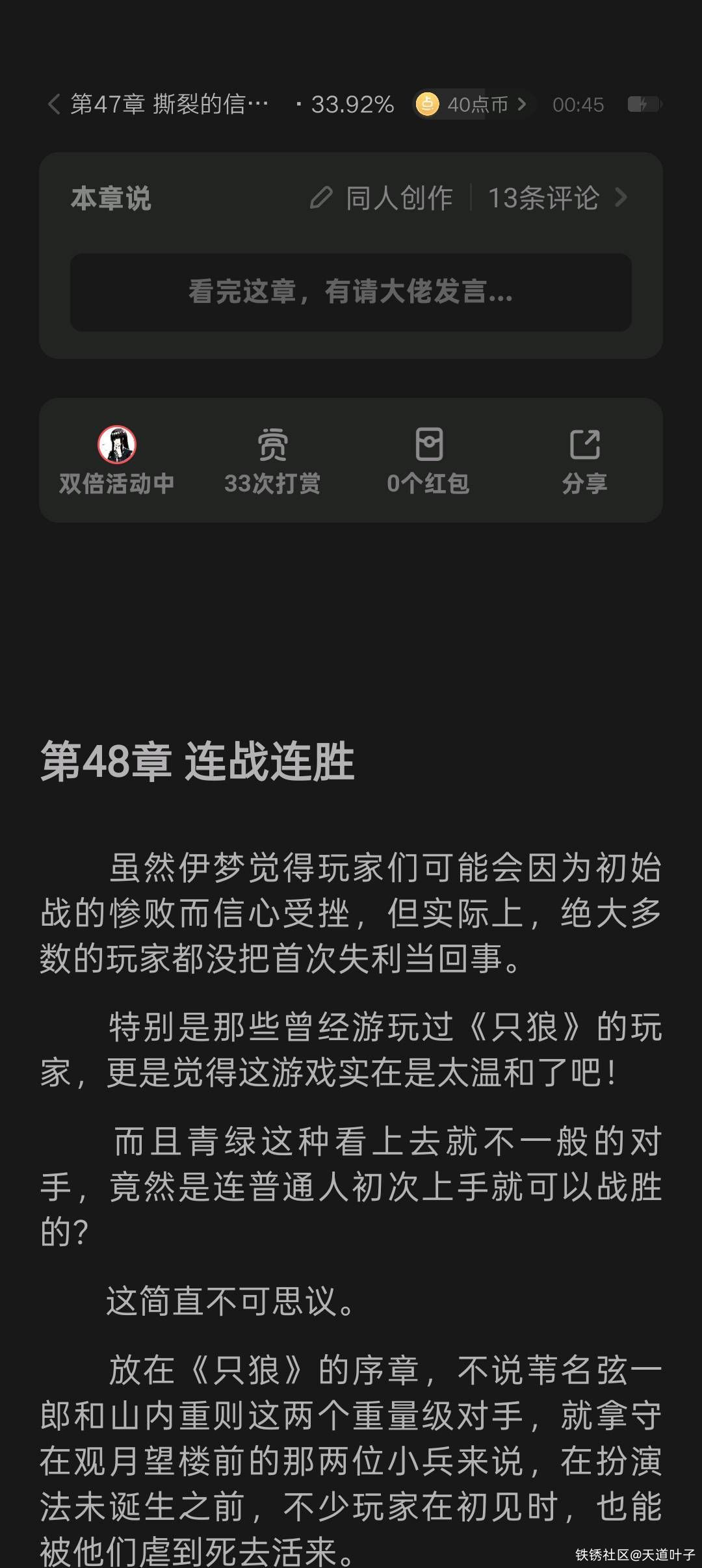The image size is (702, 1568).
Task: Open the 40点币 coin balance
Action: 473,104
